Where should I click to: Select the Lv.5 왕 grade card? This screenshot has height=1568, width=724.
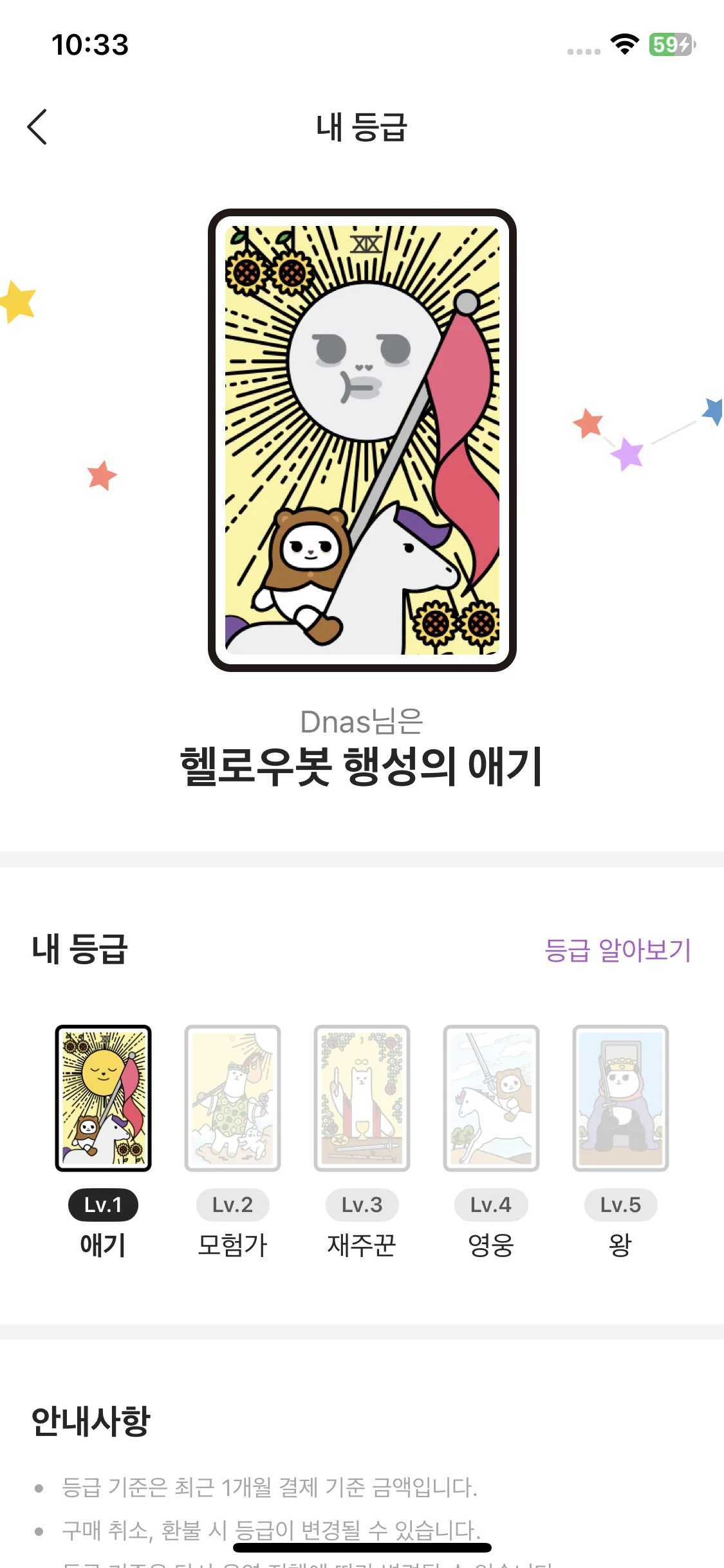pyautogui.click(x=620, y=1098)
